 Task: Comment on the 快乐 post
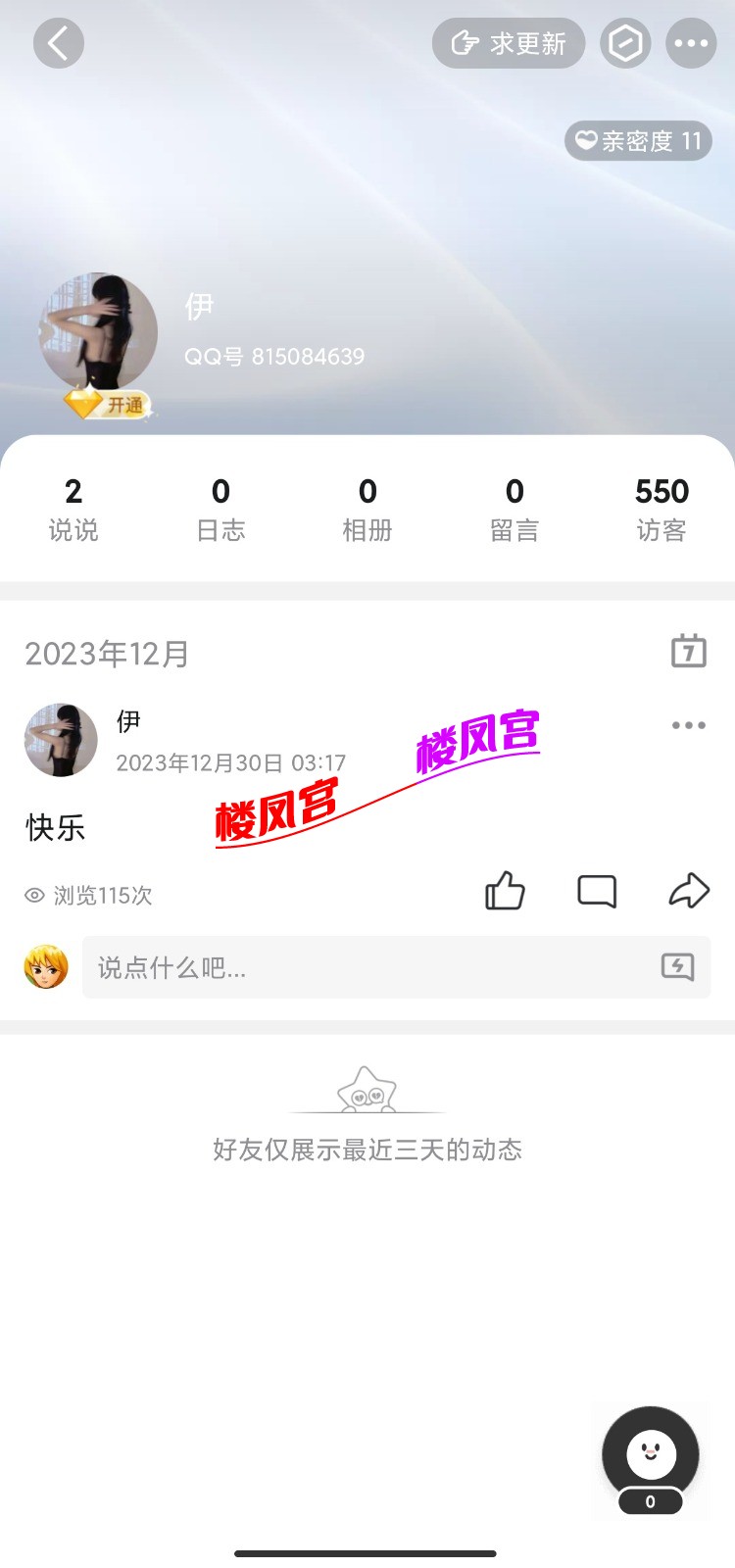tap(597, 891)
